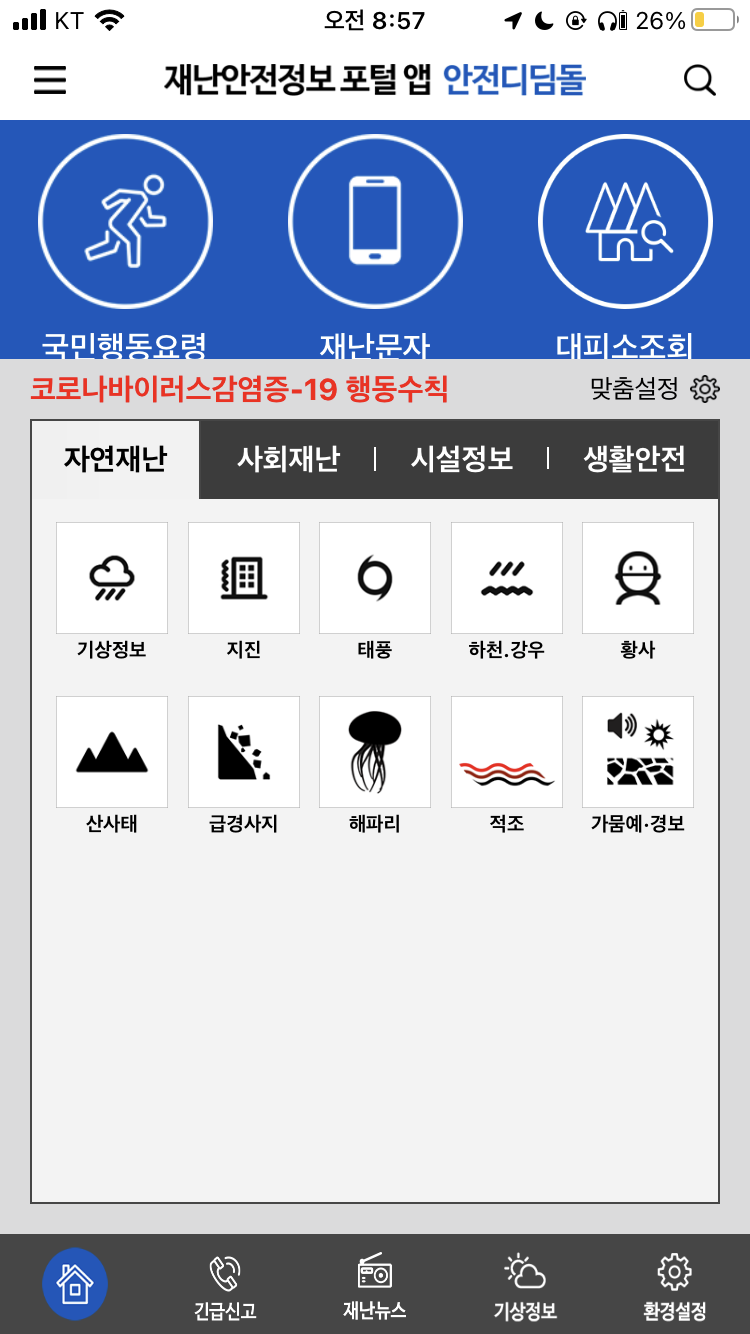
Task: Open the 산사태 landslide tile
Action: point(112,752)
